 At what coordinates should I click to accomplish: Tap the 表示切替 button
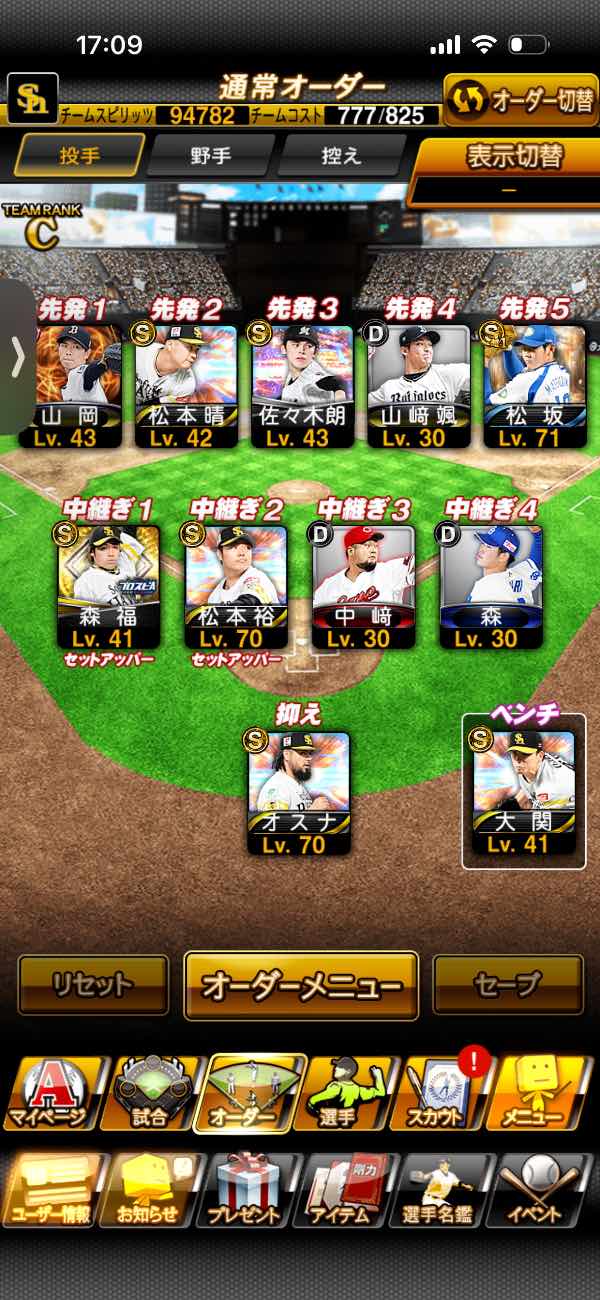point(507,168)
